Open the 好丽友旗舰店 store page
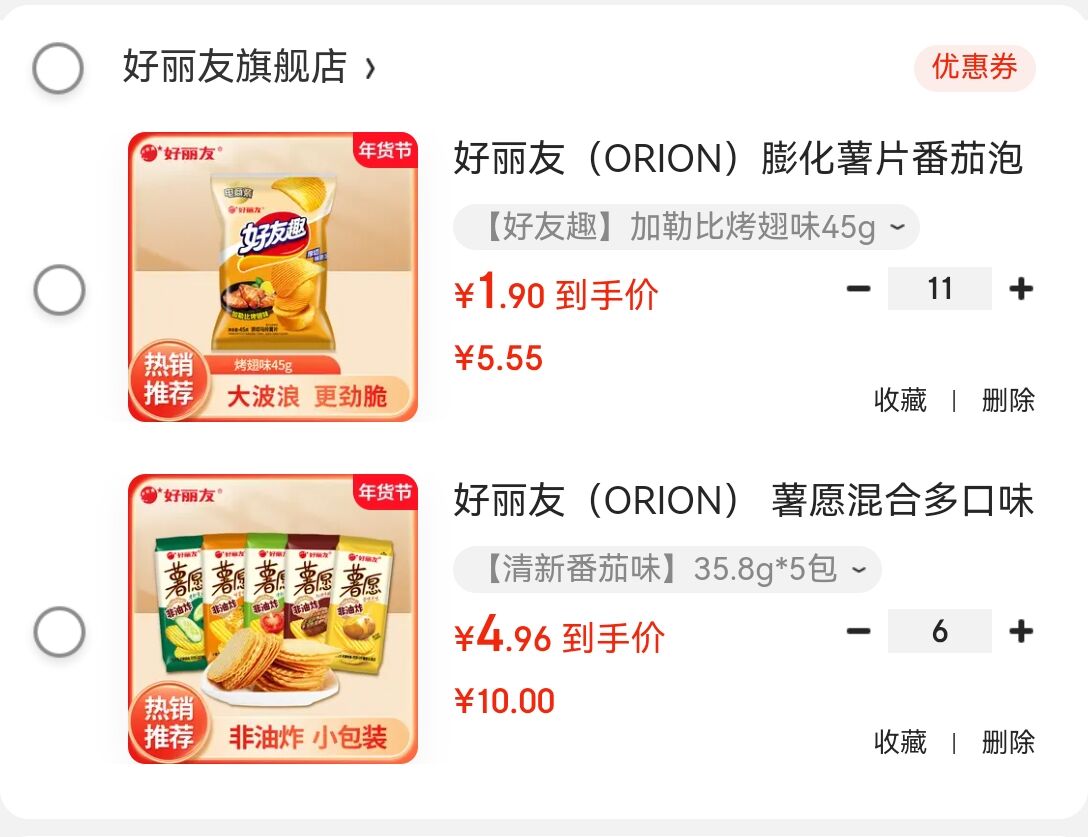This screenshot has width=1088, height=837. point(248,68)
